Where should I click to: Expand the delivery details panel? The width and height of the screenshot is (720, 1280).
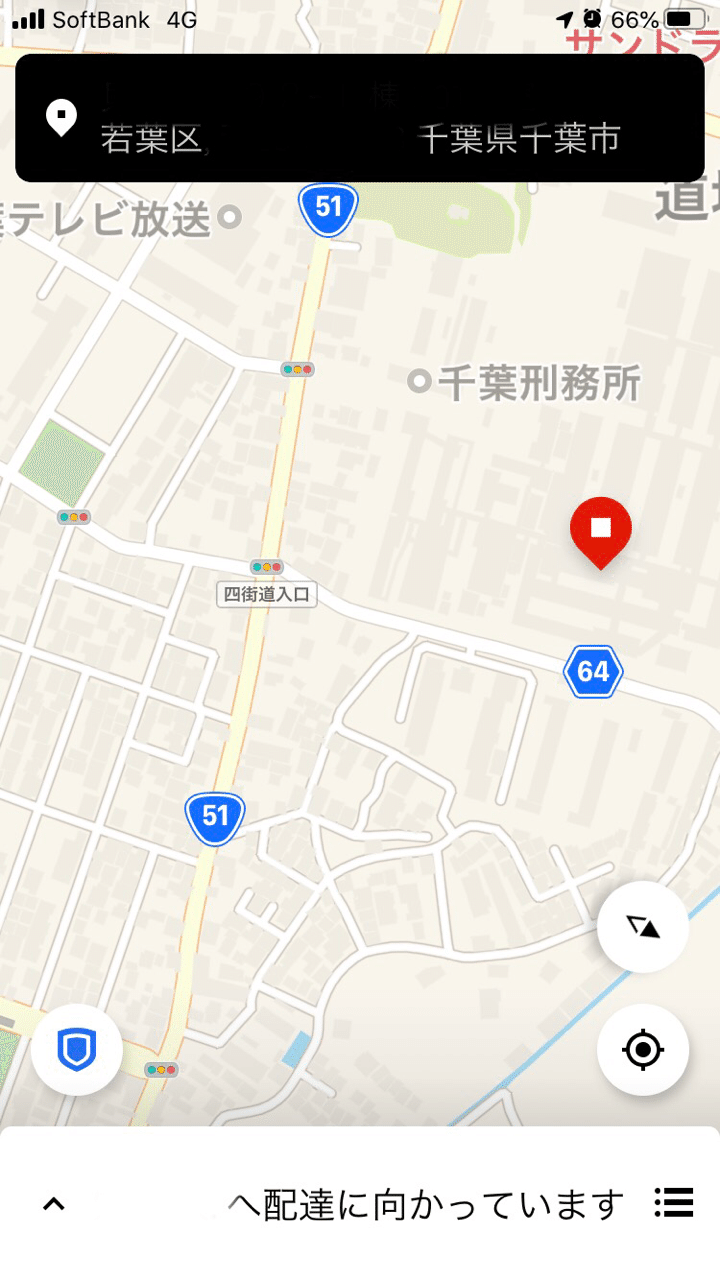(x=54, y=1204)
